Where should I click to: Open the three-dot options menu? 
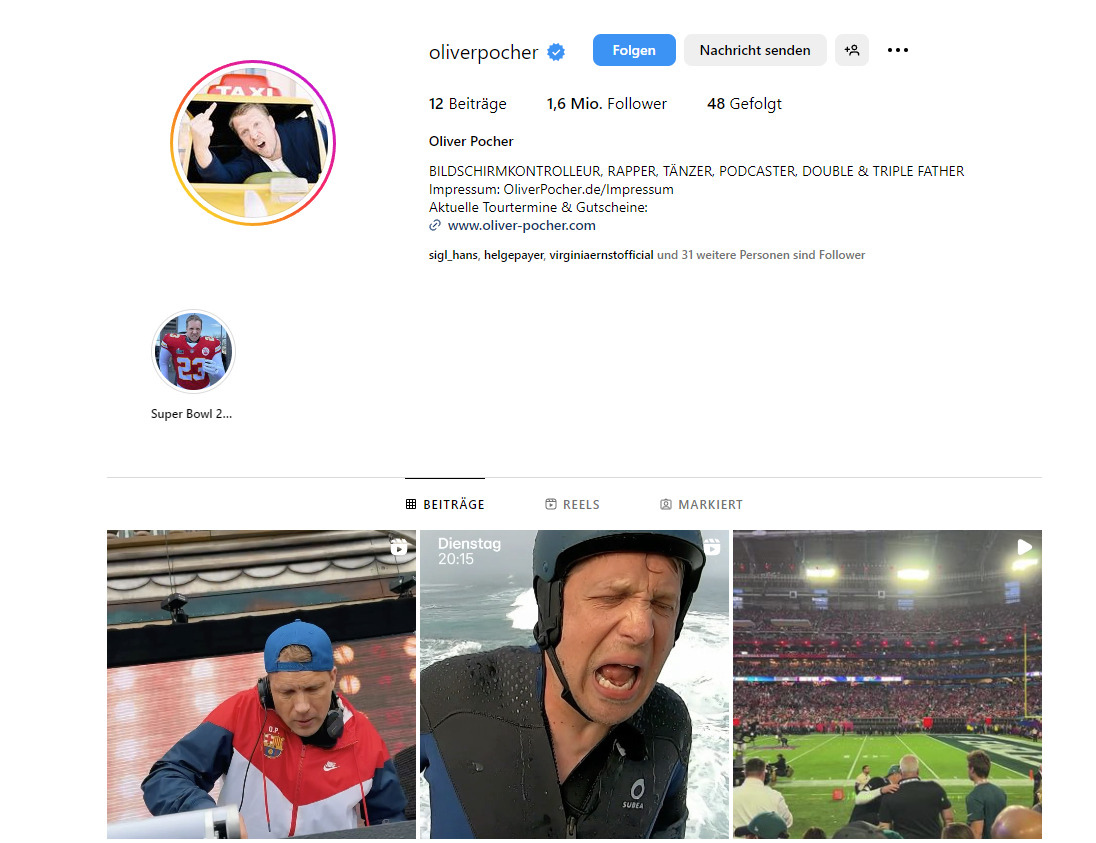[x=898, y=50]
